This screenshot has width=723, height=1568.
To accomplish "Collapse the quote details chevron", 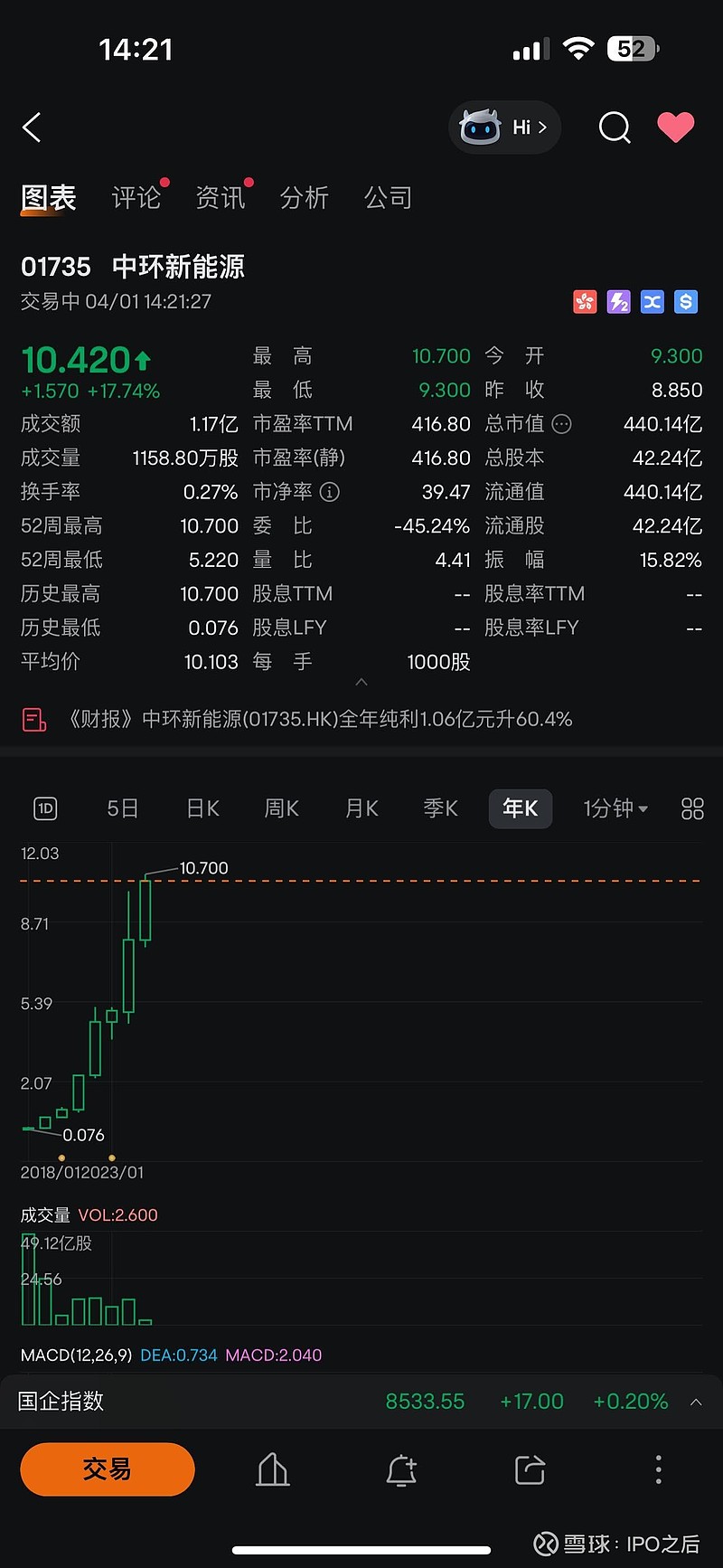I will click(361, 682).
